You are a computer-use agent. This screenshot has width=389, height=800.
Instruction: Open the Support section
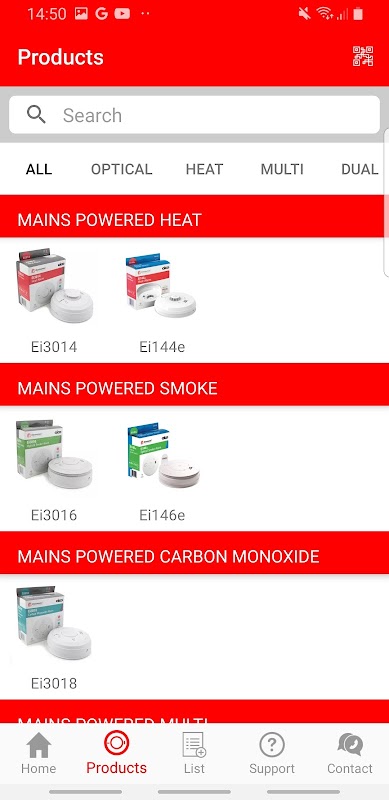pyautogui.click(x=272, y=753)
